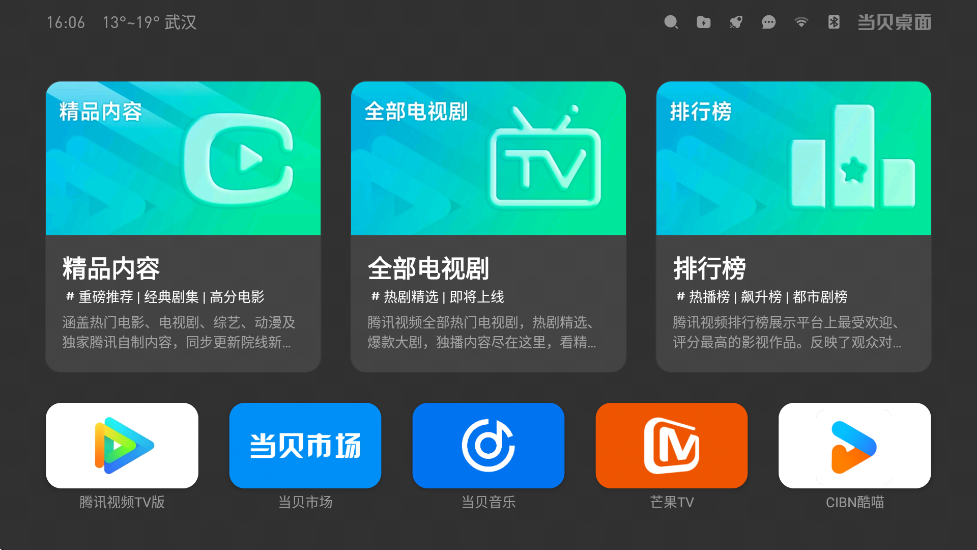
Task: Open the 全部电视剧 card
Action: point(488,226)
